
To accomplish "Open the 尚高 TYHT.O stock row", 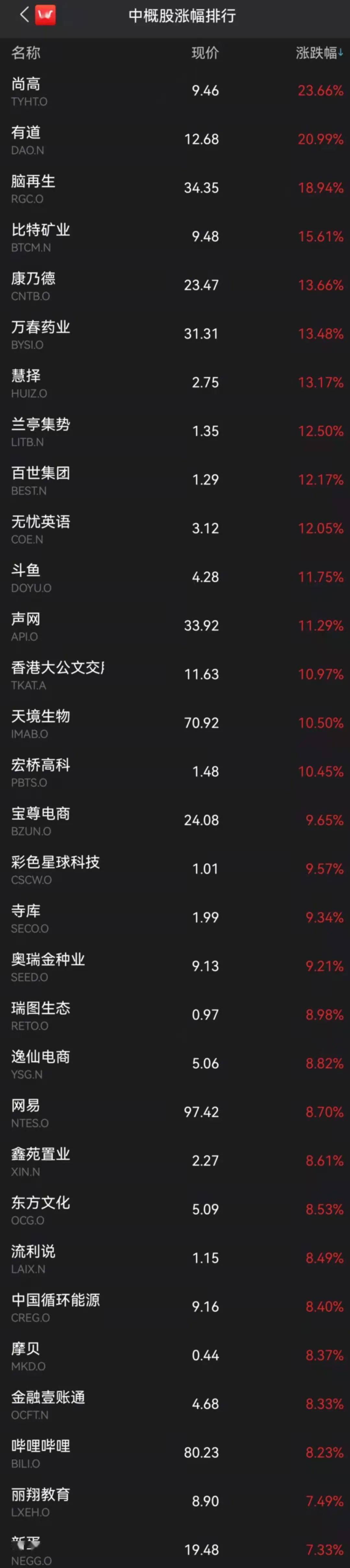I will [x=175, y=91].
